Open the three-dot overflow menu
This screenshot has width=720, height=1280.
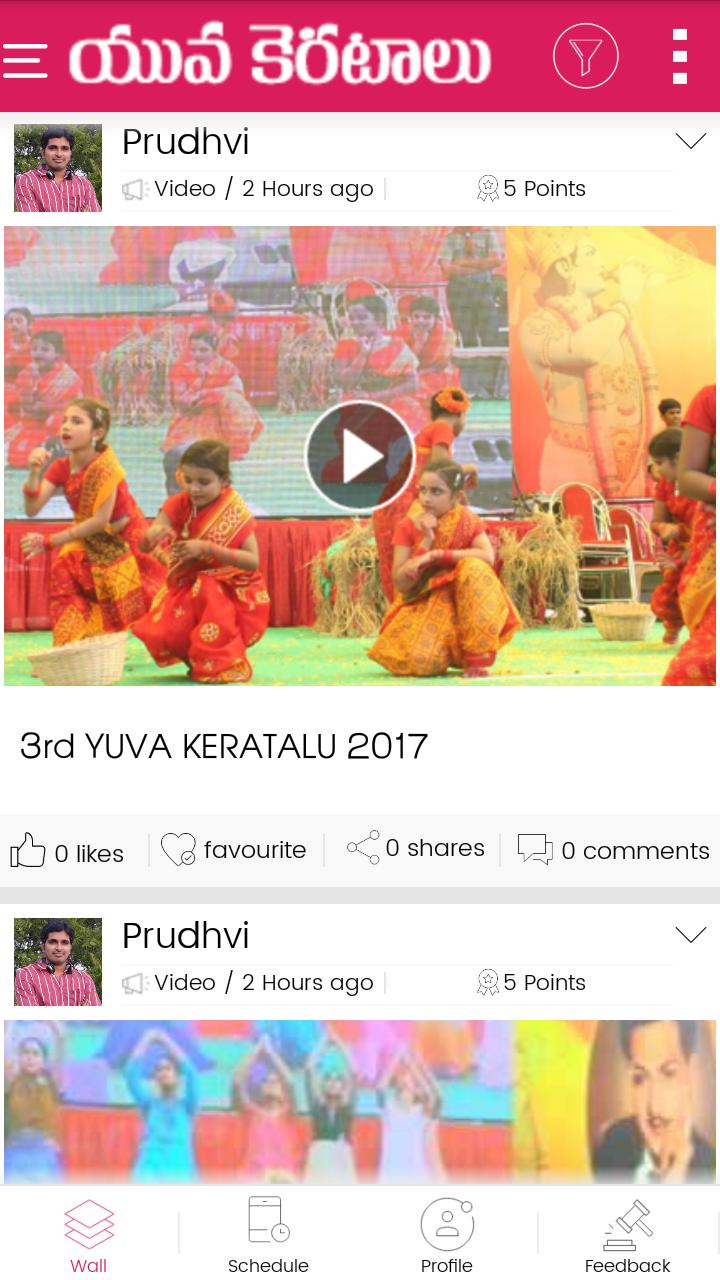680,56
